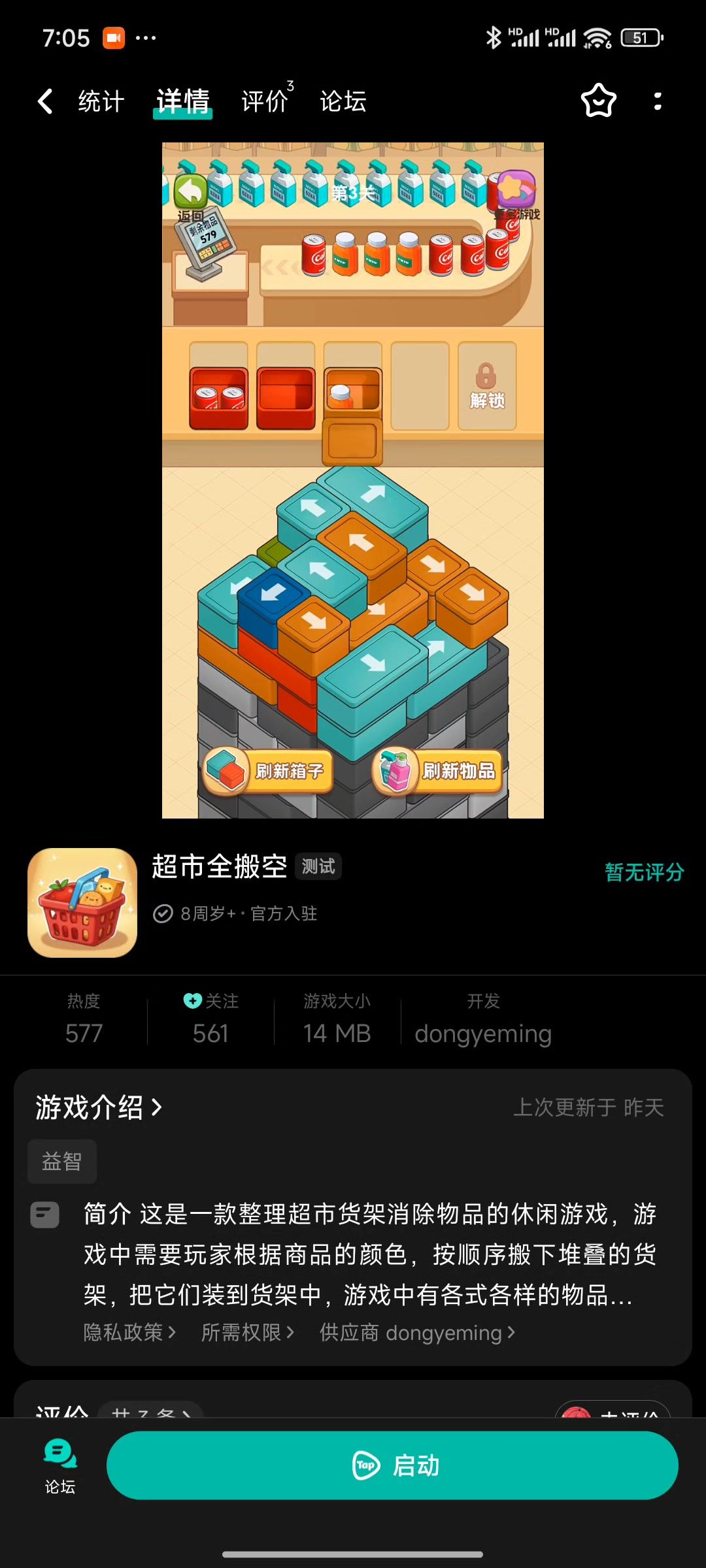Open 供应商 dongyeming info

(x=417, y=1332)
